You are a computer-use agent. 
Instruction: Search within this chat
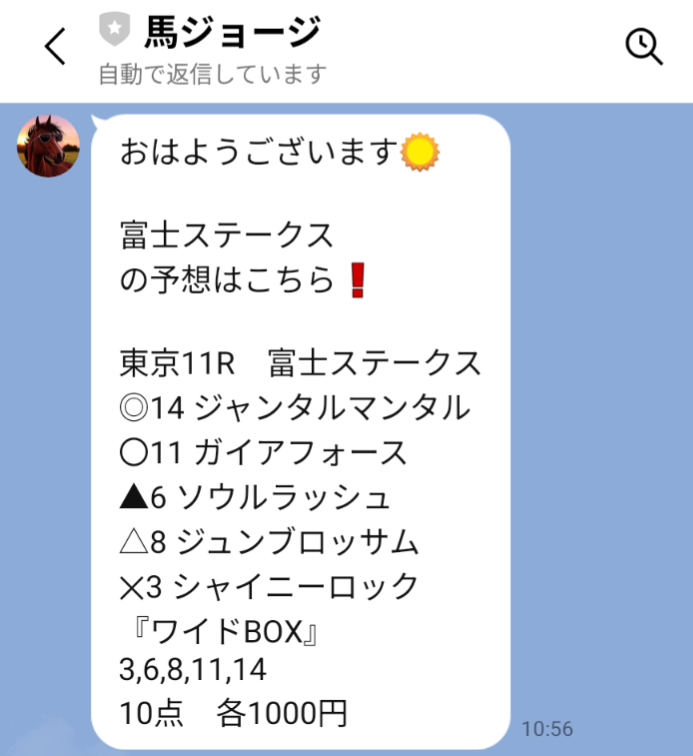click(643, 46)
